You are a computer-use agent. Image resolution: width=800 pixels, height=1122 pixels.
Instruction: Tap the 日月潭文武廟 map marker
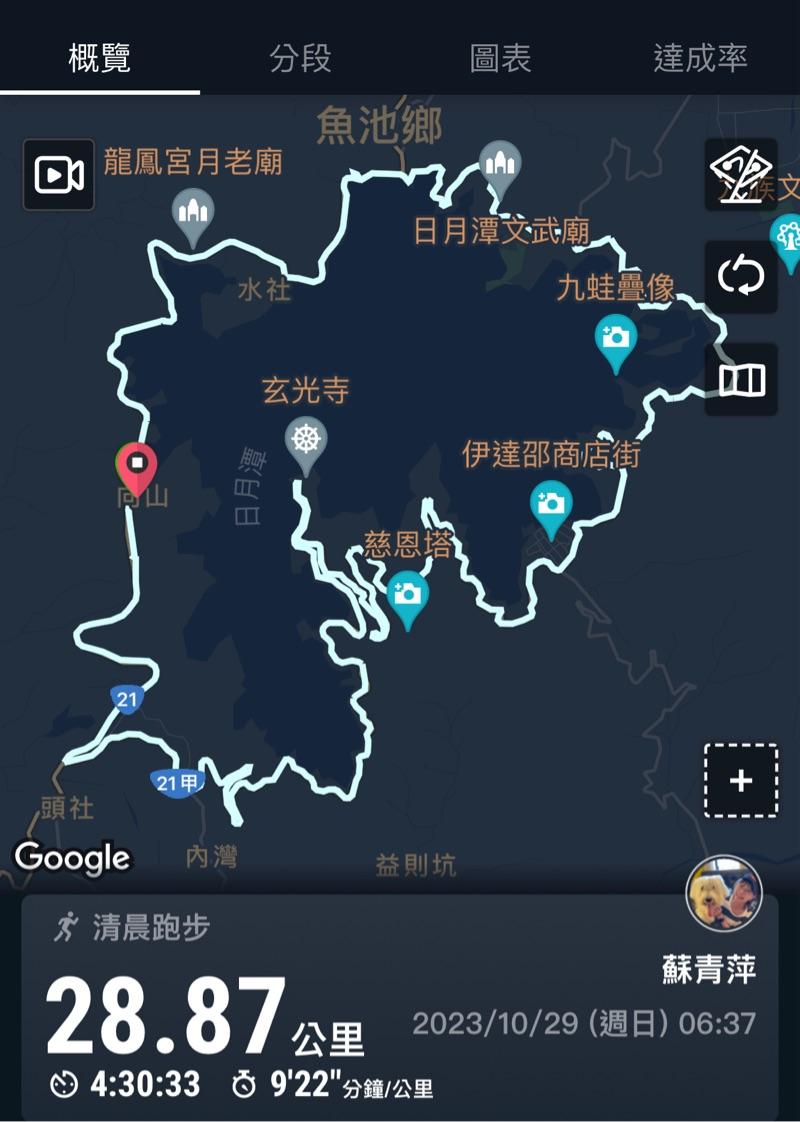499,165
